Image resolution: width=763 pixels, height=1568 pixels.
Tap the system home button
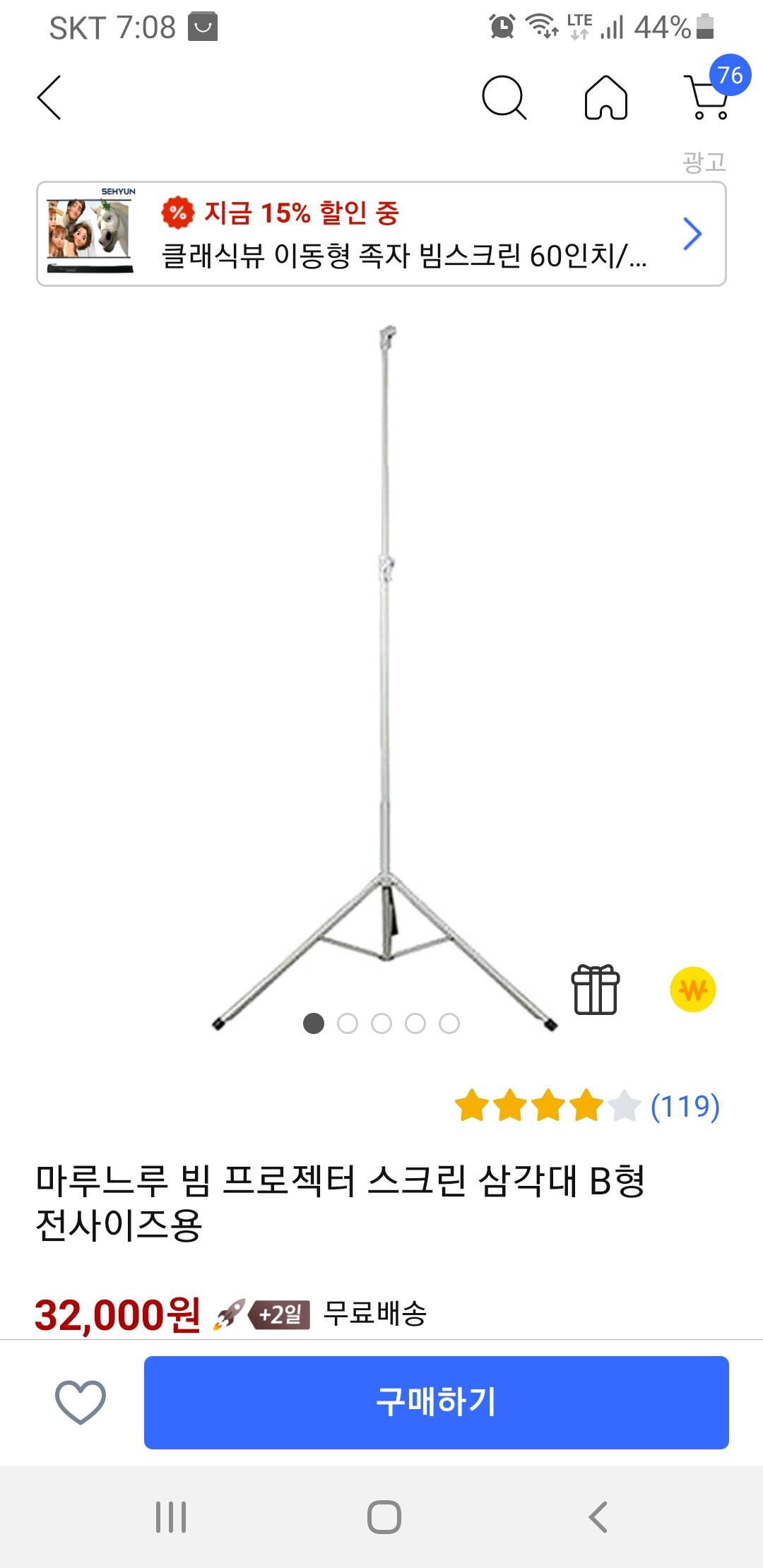point(384,1516)
